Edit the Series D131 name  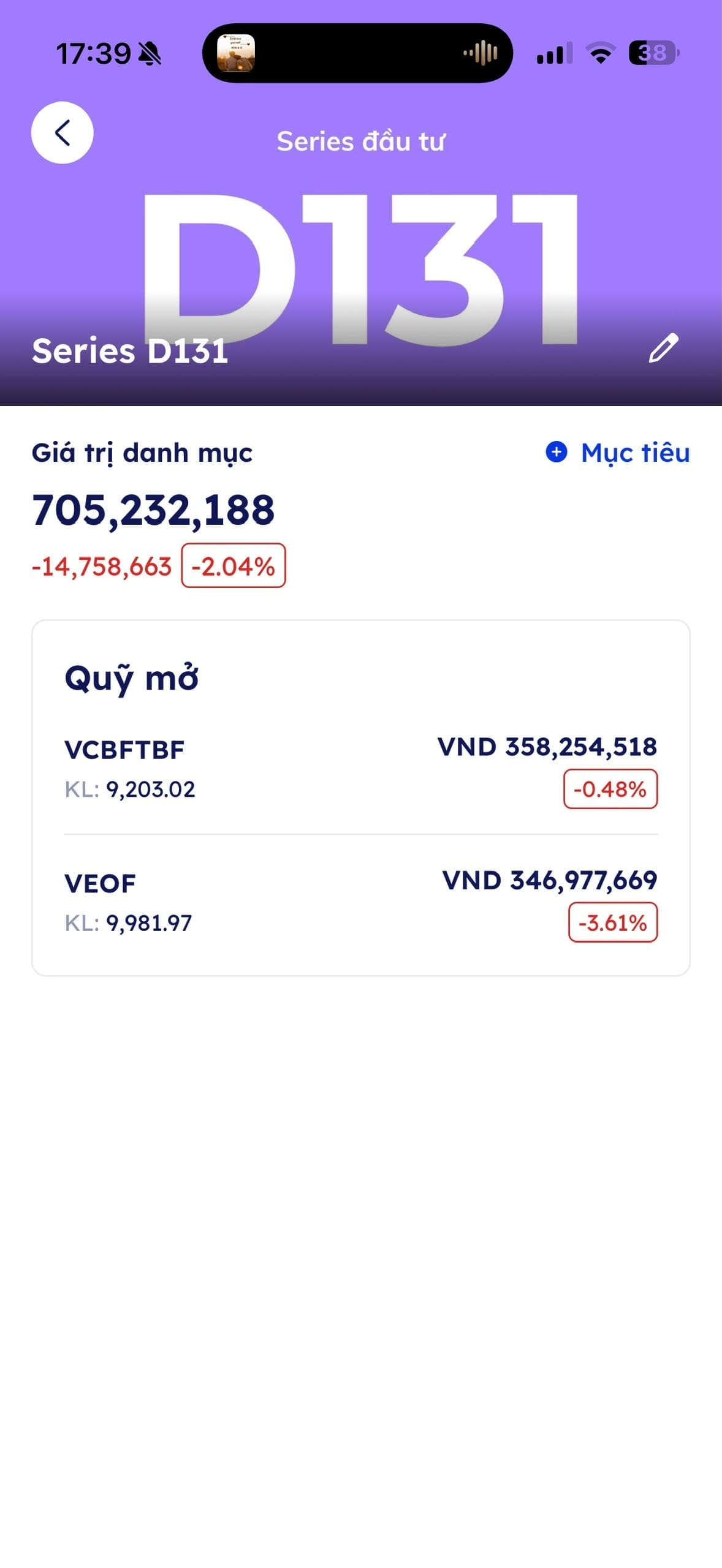(663, 348)
